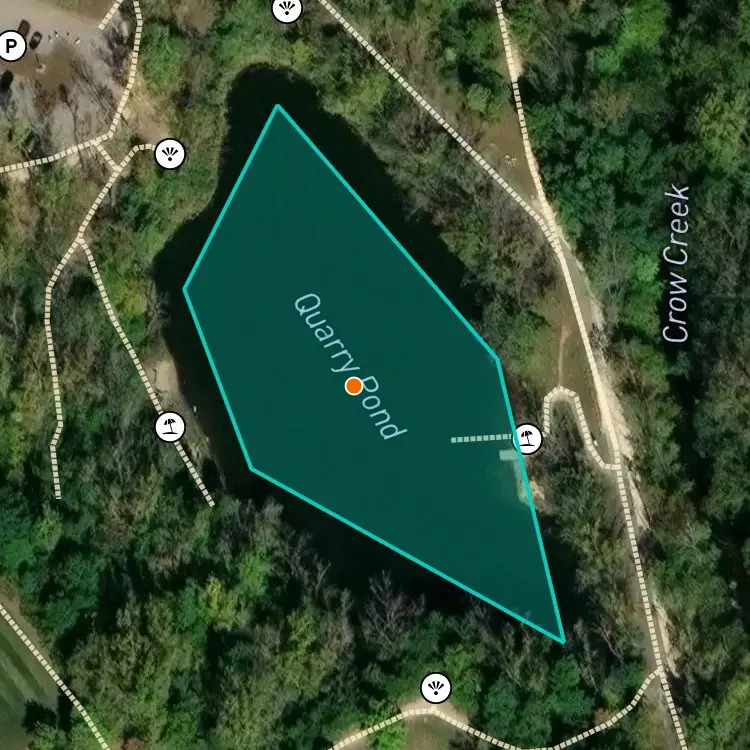750x750 pixels.
Task: Select the orange Quarry Pond center pin
Action: (354, 386)
